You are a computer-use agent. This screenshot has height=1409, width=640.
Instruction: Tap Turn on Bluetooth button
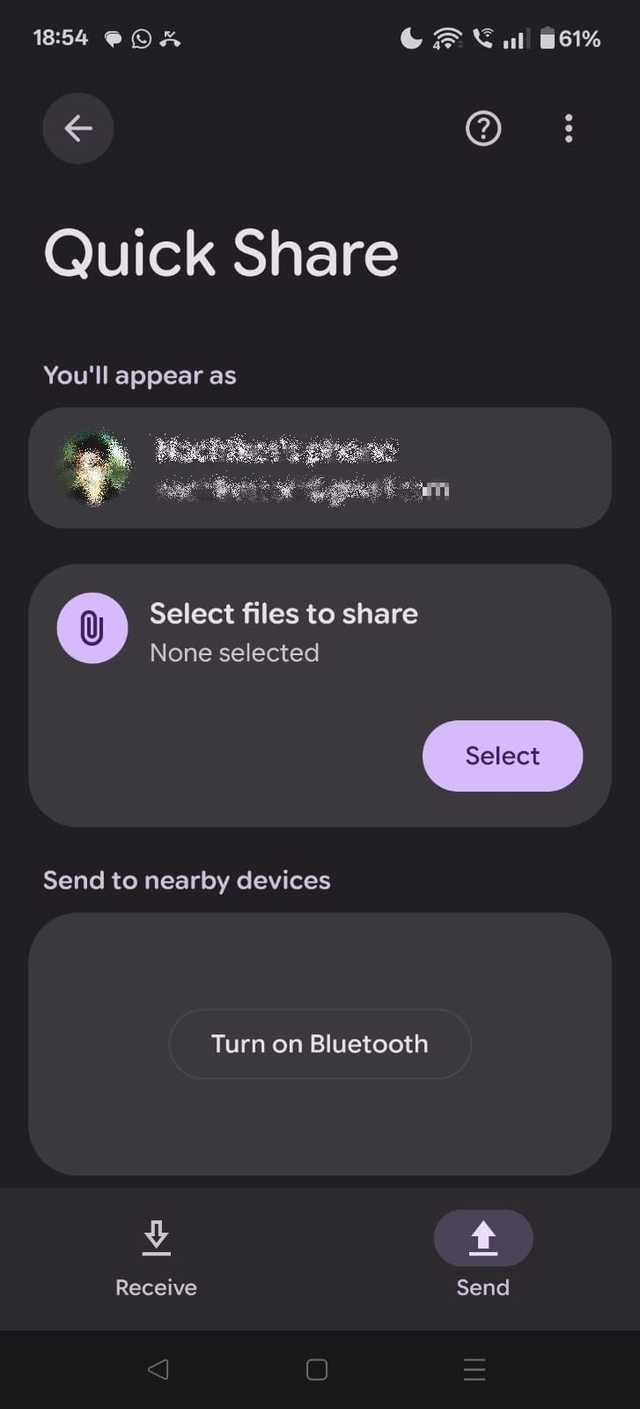(319, 1044)
